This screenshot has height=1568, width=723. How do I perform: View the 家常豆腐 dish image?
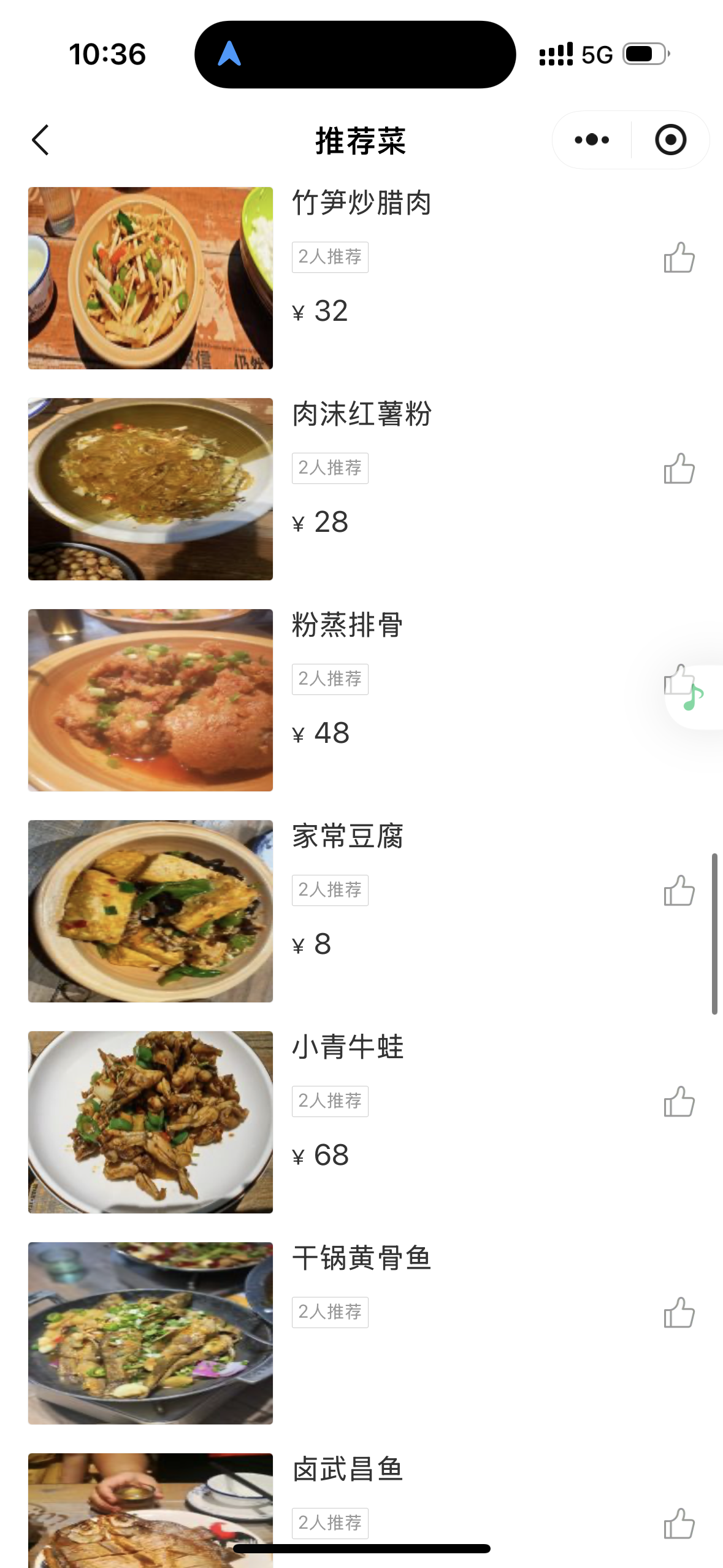(x=150, y=911)
